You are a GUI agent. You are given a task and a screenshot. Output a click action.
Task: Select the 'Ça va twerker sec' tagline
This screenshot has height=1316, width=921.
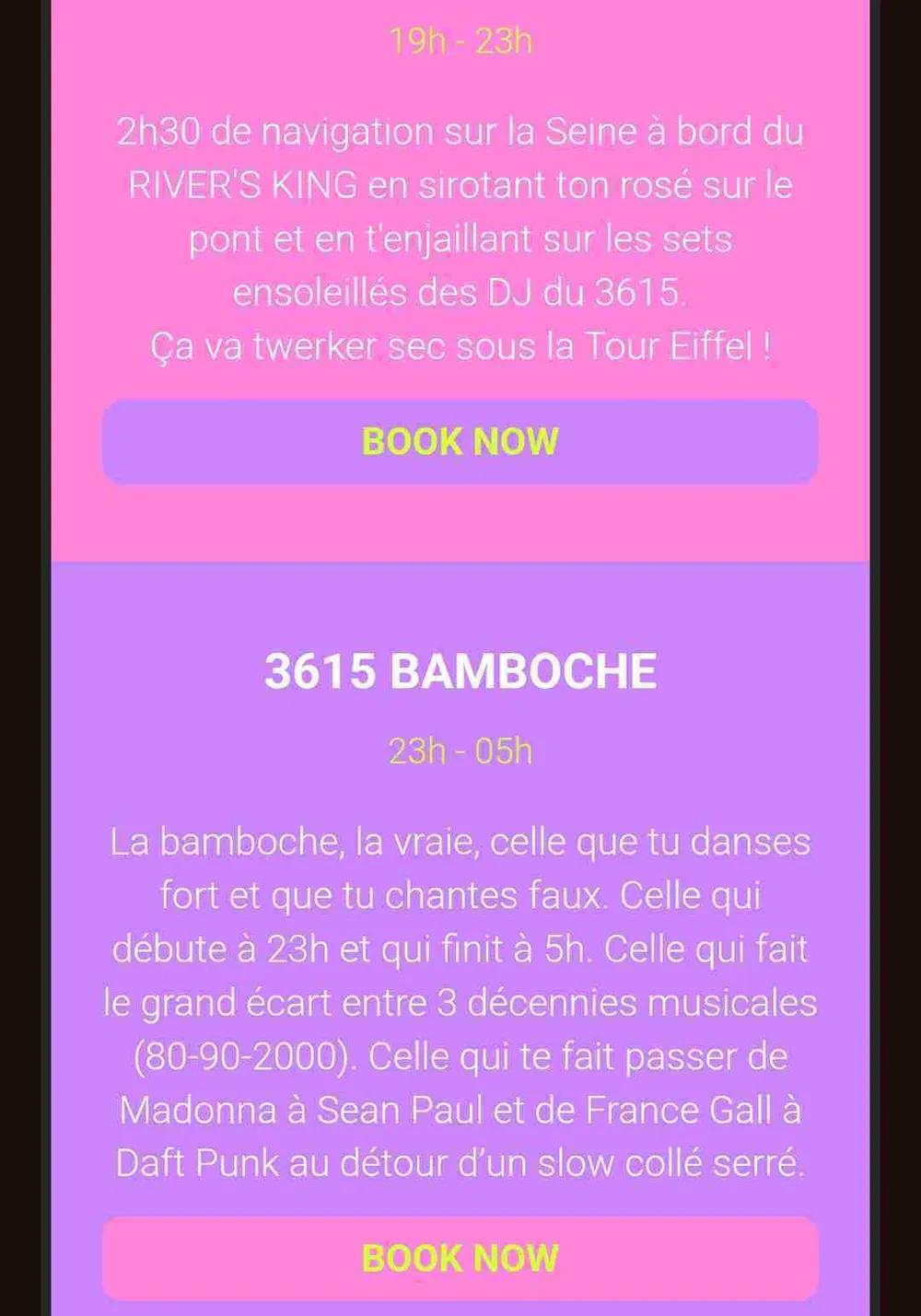tap(460, 347)
